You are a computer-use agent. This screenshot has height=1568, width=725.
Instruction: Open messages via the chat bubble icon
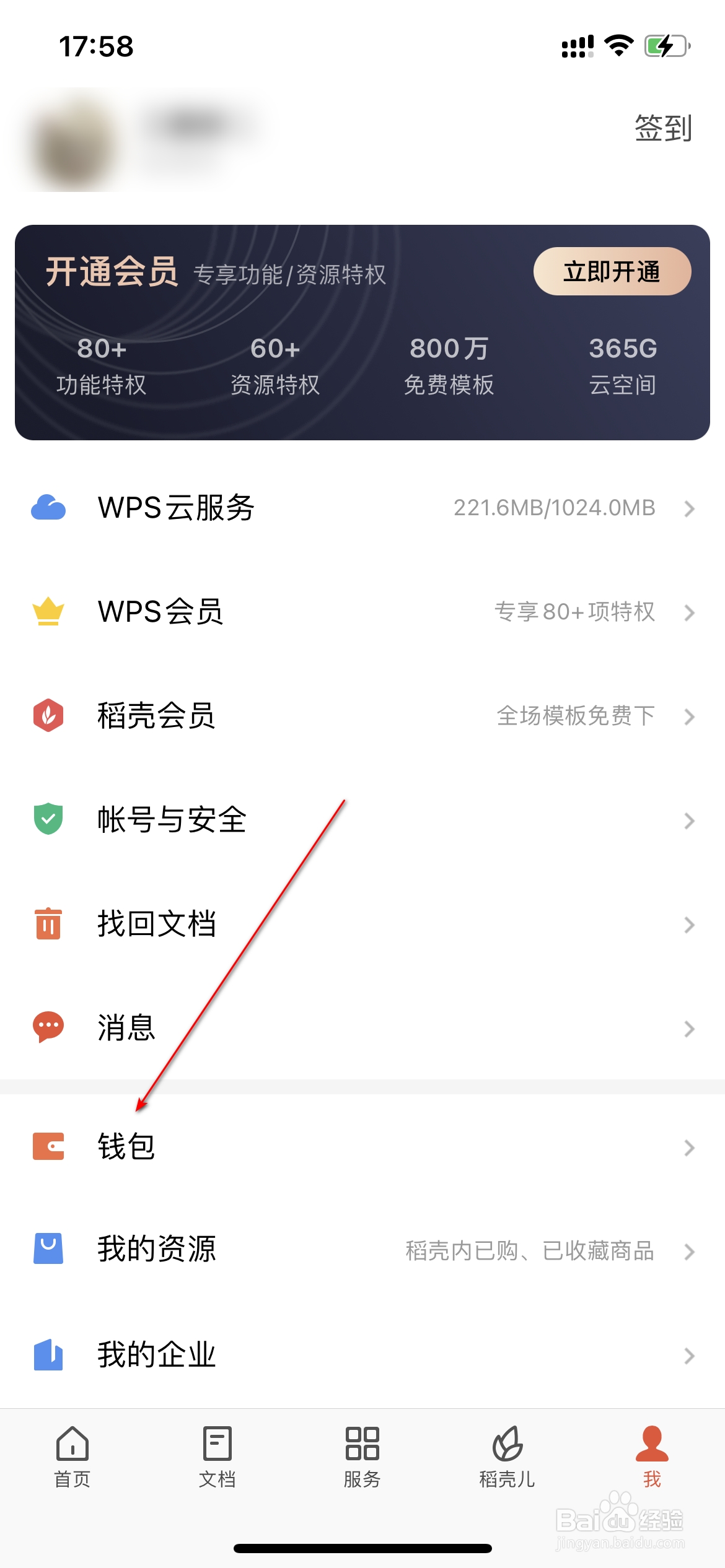tap(48, 1027)
